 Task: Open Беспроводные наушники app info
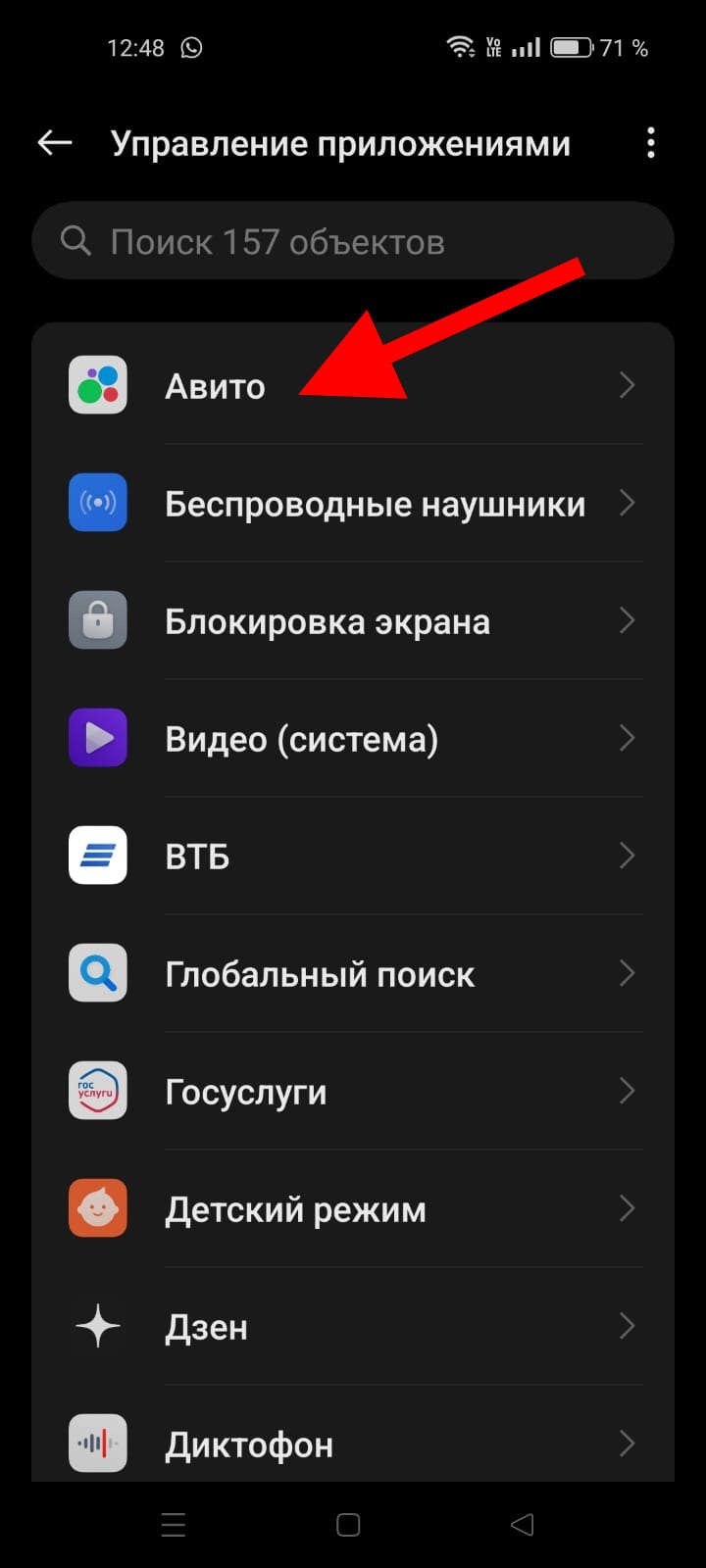pyautogui.click(x=353, y=504)
